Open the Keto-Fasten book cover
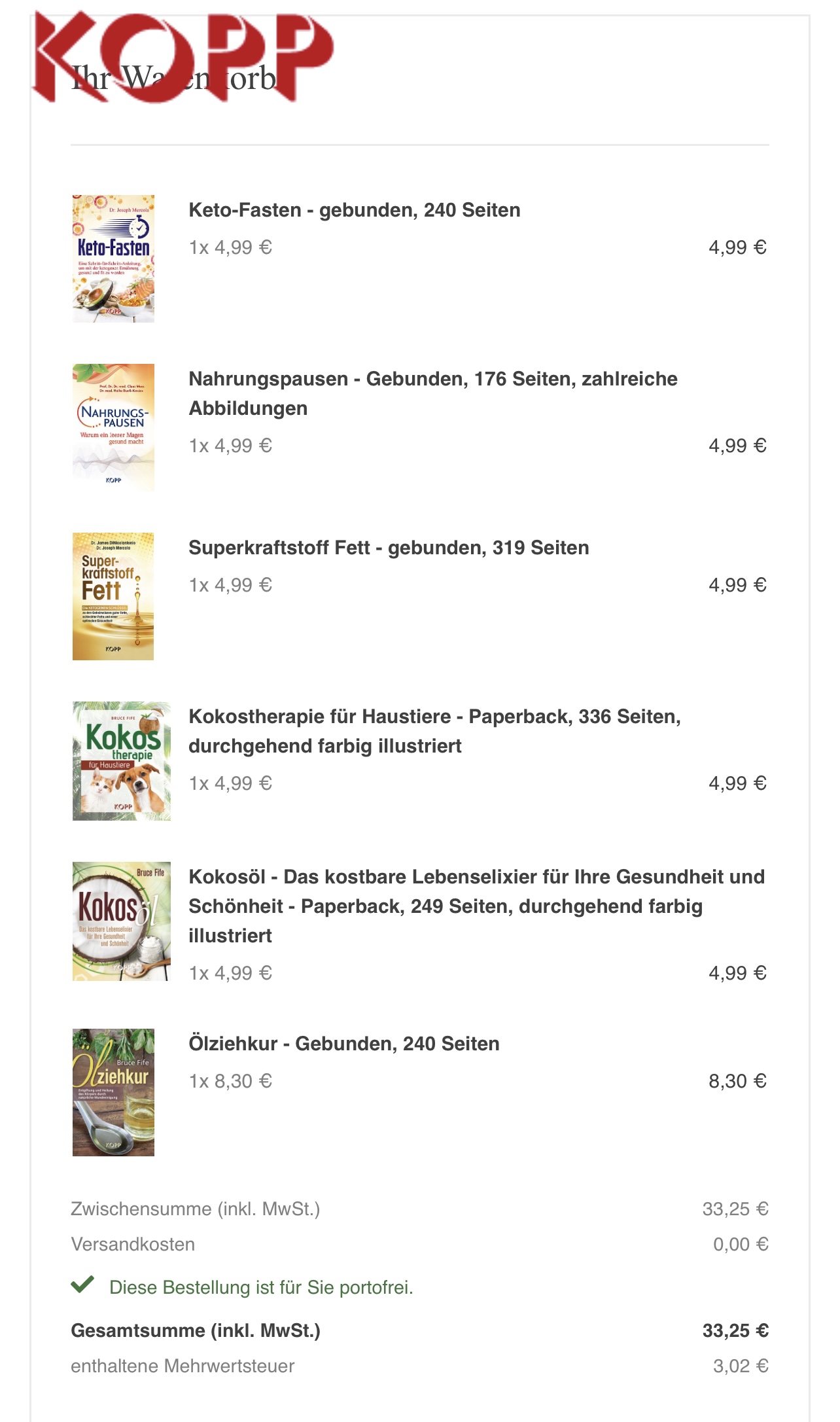840x1422 pixels. tap(113, 258)
